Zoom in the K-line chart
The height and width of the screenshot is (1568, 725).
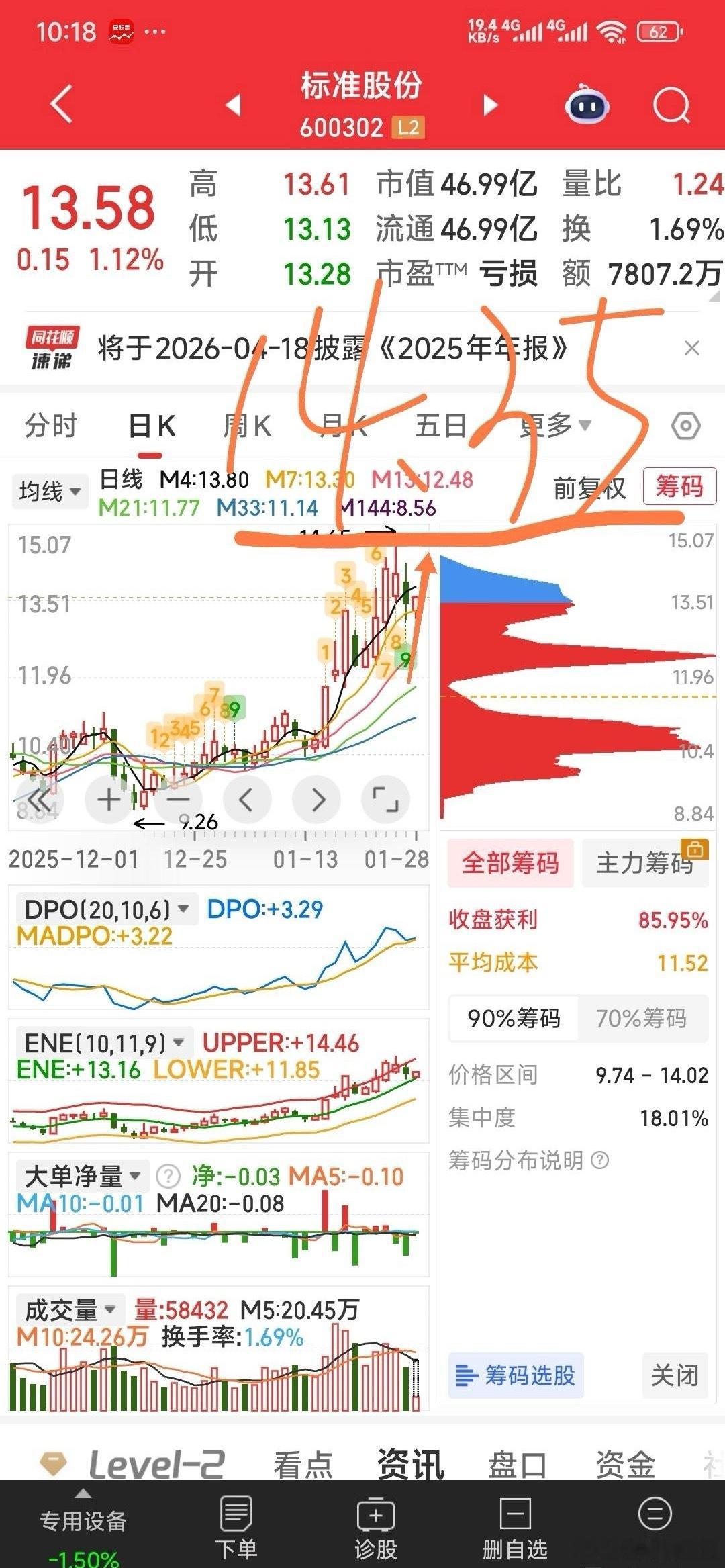(109, 799)
